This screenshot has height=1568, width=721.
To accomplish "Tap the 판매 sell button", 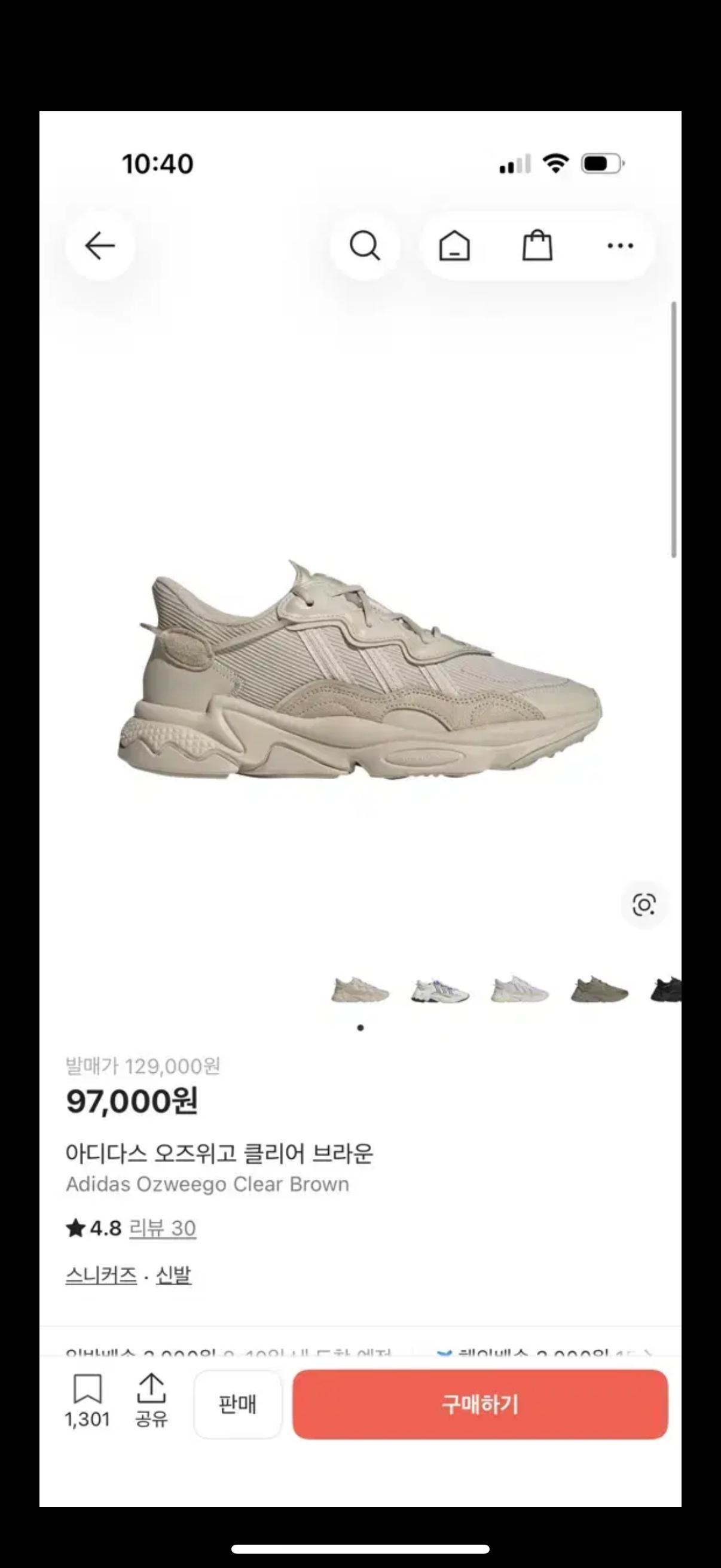I will coord(238,1404).
